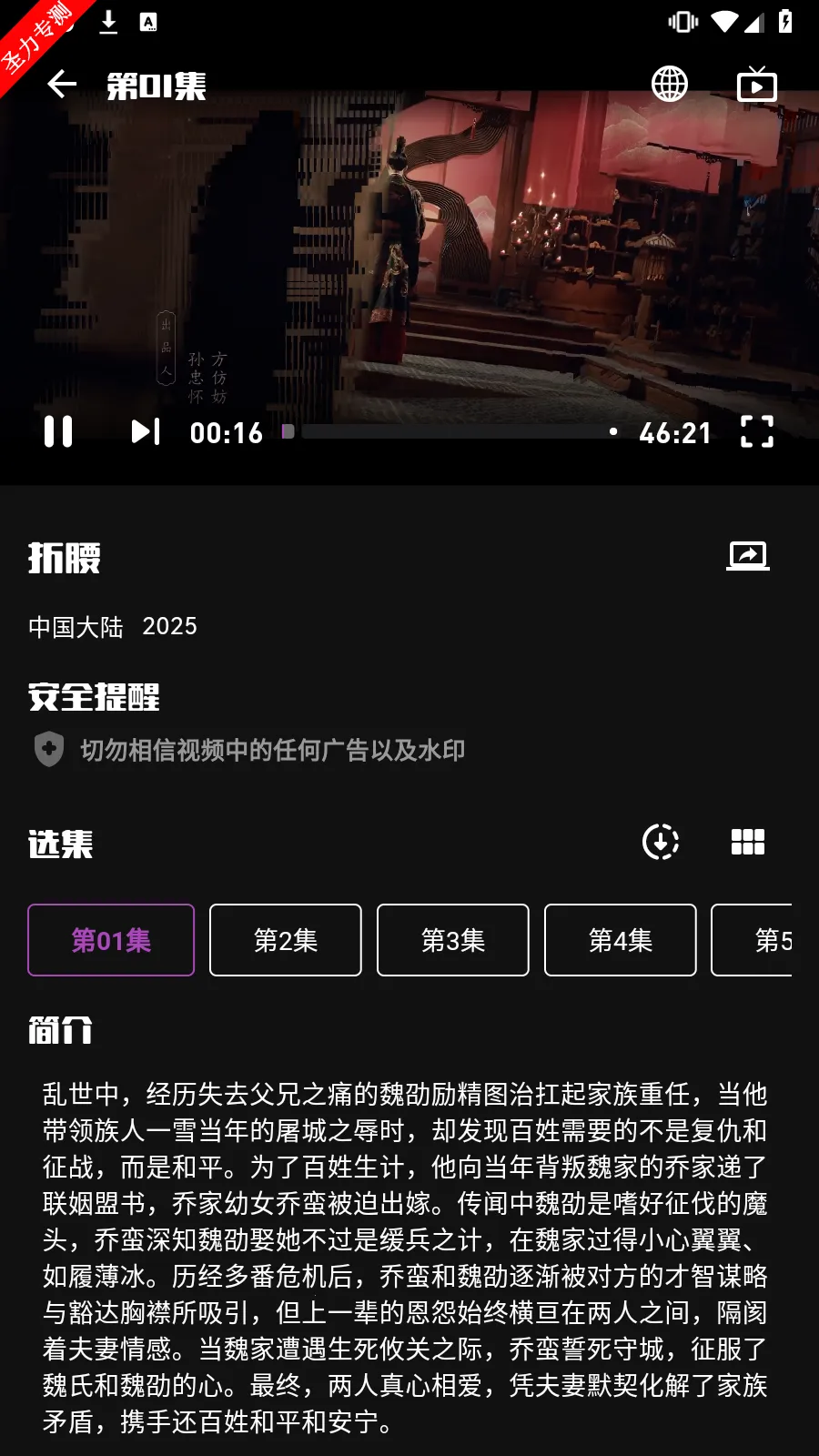Switch to episode grid view icon
Viewport: 819px width, 1456px height.
pos(747,842)
